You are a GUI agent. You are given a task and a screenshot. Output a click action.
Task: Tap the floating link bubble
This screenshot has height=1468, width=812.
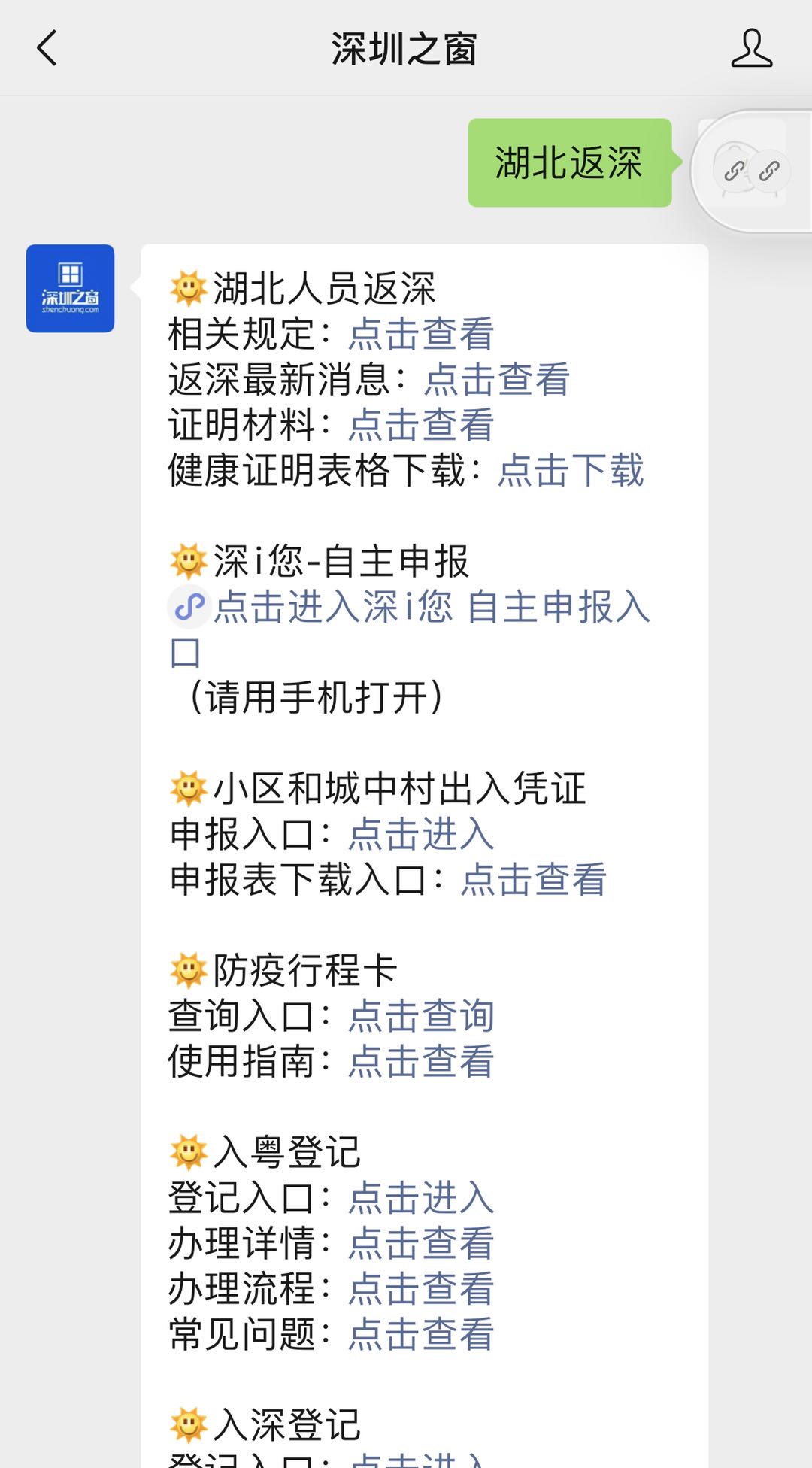coord(751,171)
